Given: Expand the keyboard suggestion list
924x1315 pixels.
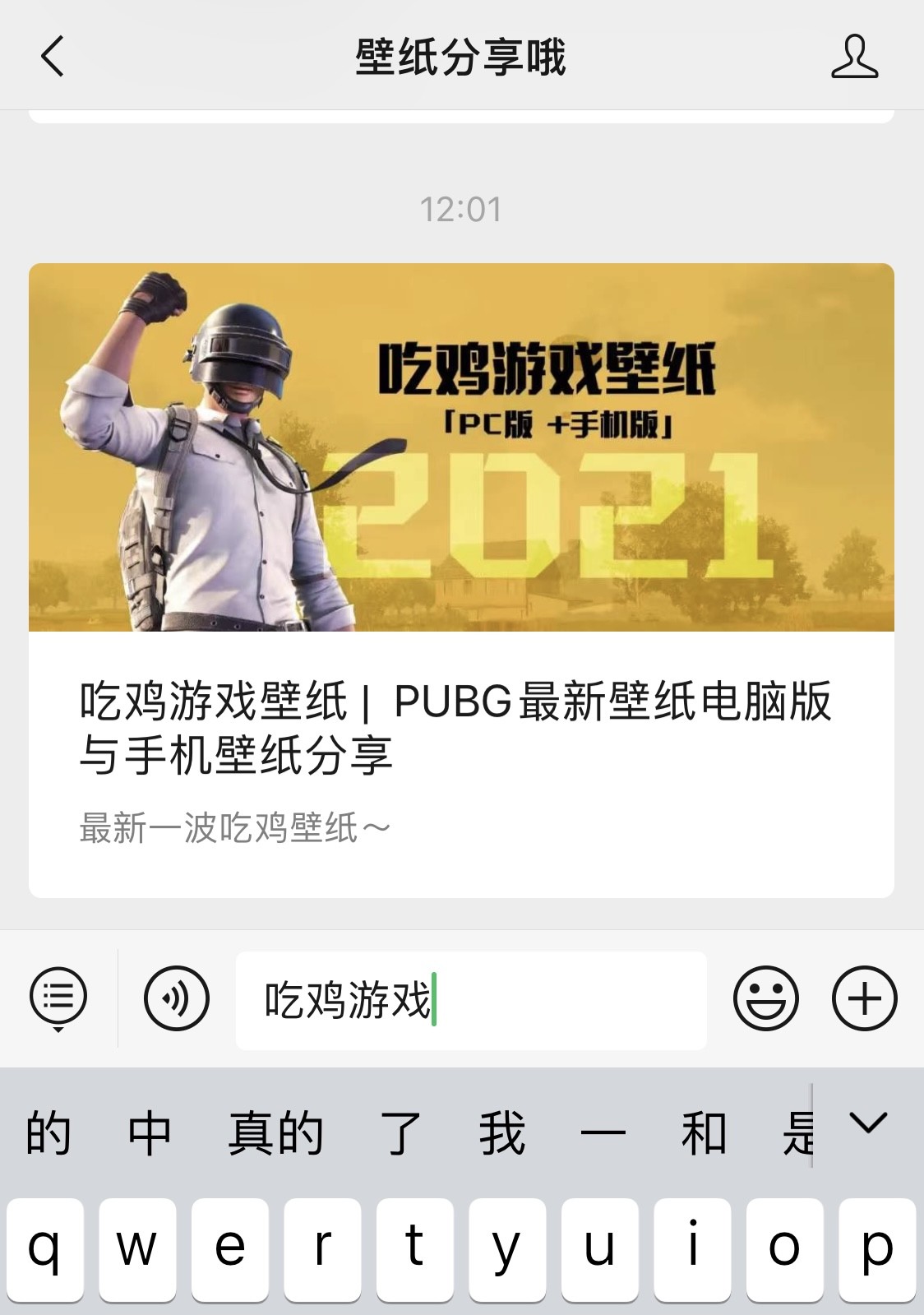Looking at the screenshot, I should (x=869, y=1123).
